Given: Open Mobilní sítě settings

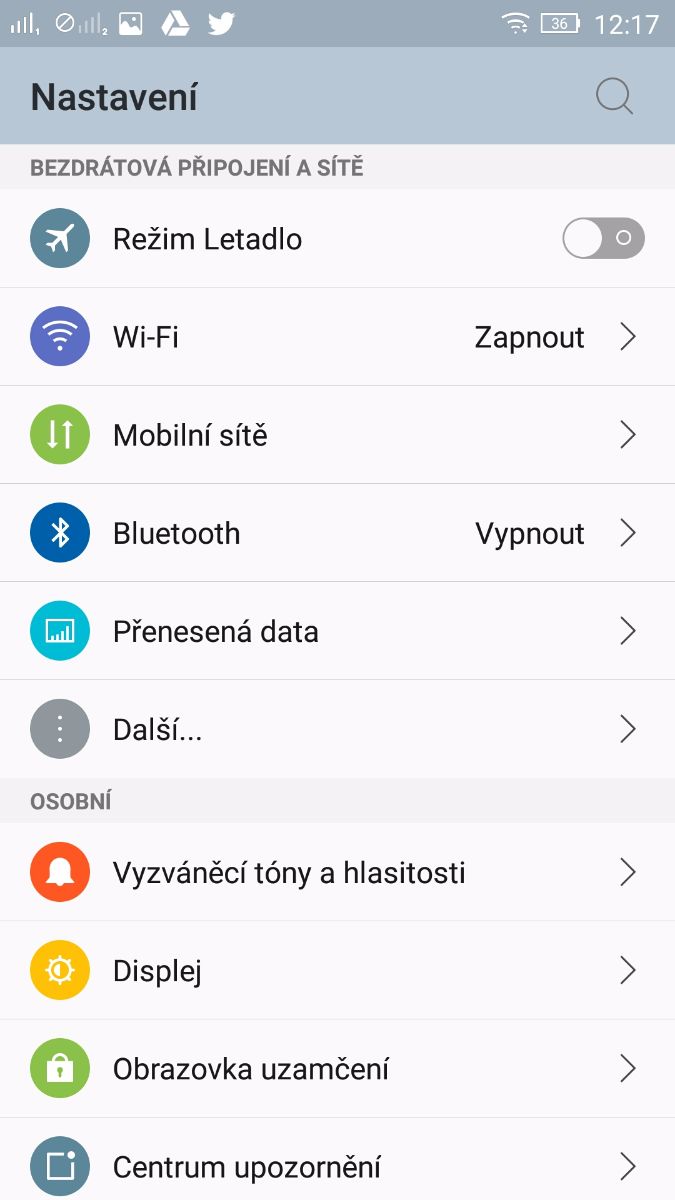Looking at the screenshot, I should point(337,435).
